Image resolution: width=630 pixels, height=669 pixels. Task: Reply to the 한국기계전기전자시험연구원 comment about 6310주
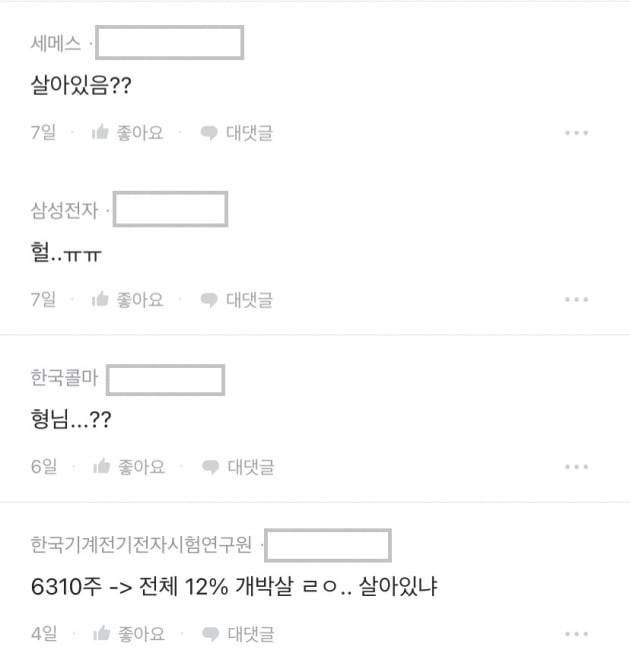coord(238,634)
